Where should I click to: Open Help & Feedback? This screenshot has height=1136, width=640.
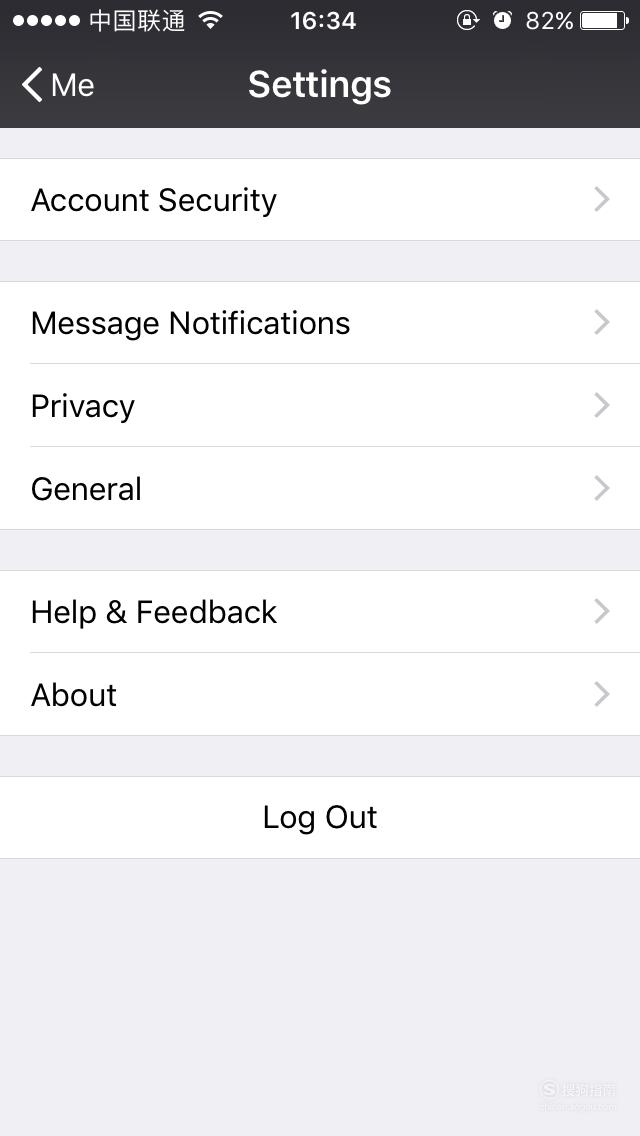(320, 612)
